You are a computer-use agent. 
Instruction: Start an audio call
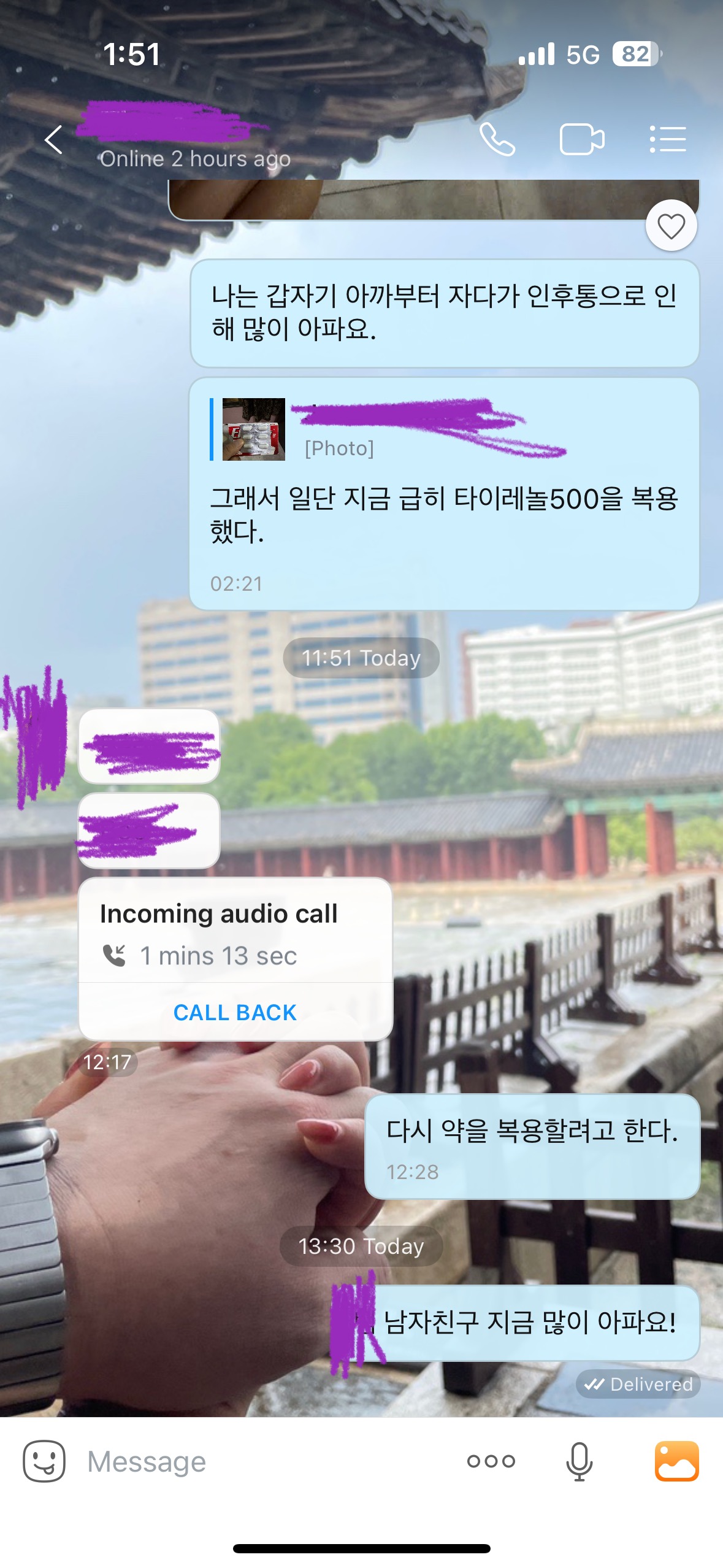(x=497, y=140)
